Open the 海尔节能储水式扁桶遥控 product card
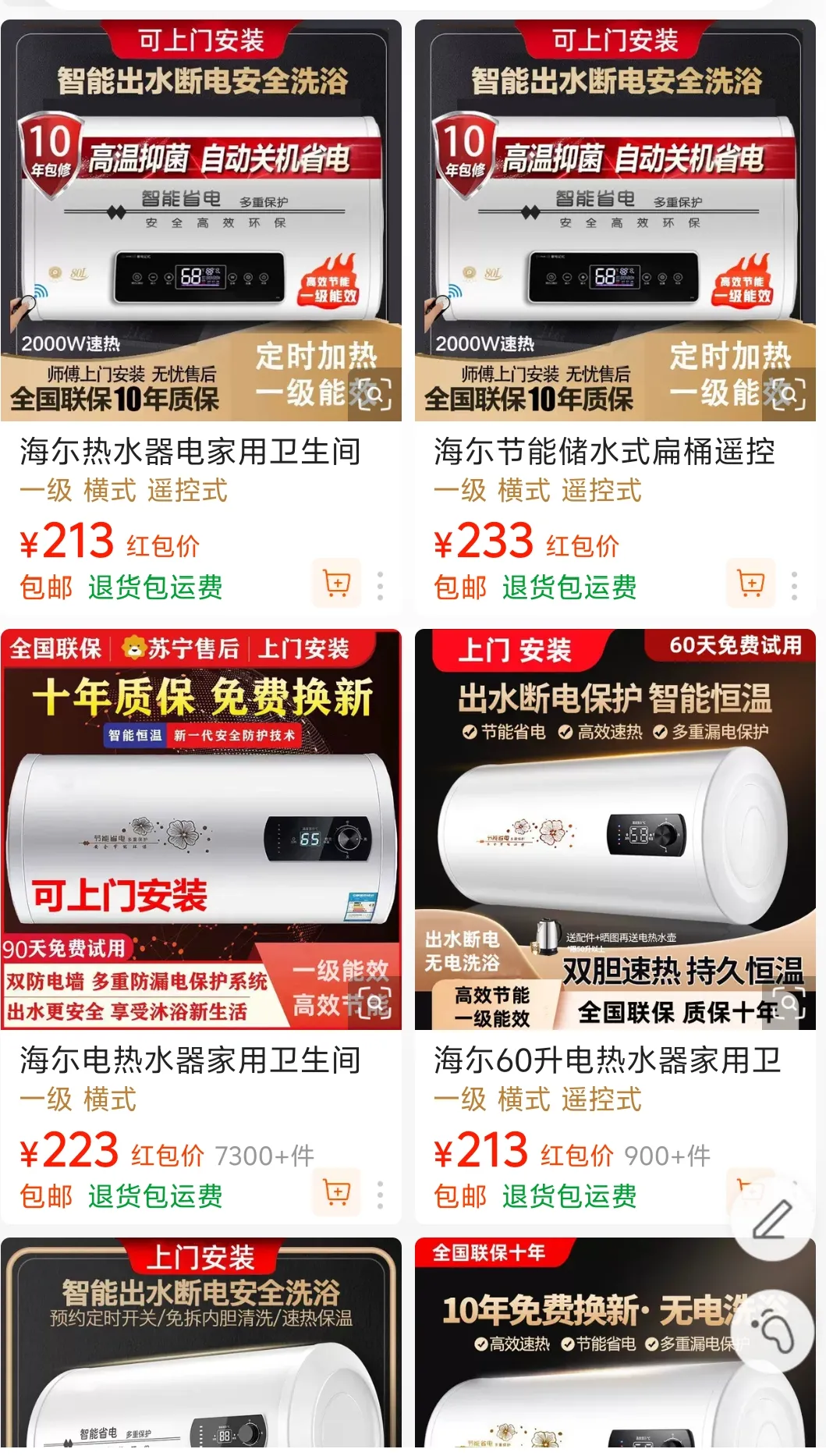The width and height of the screenshot is (826, 1456). 604,451
